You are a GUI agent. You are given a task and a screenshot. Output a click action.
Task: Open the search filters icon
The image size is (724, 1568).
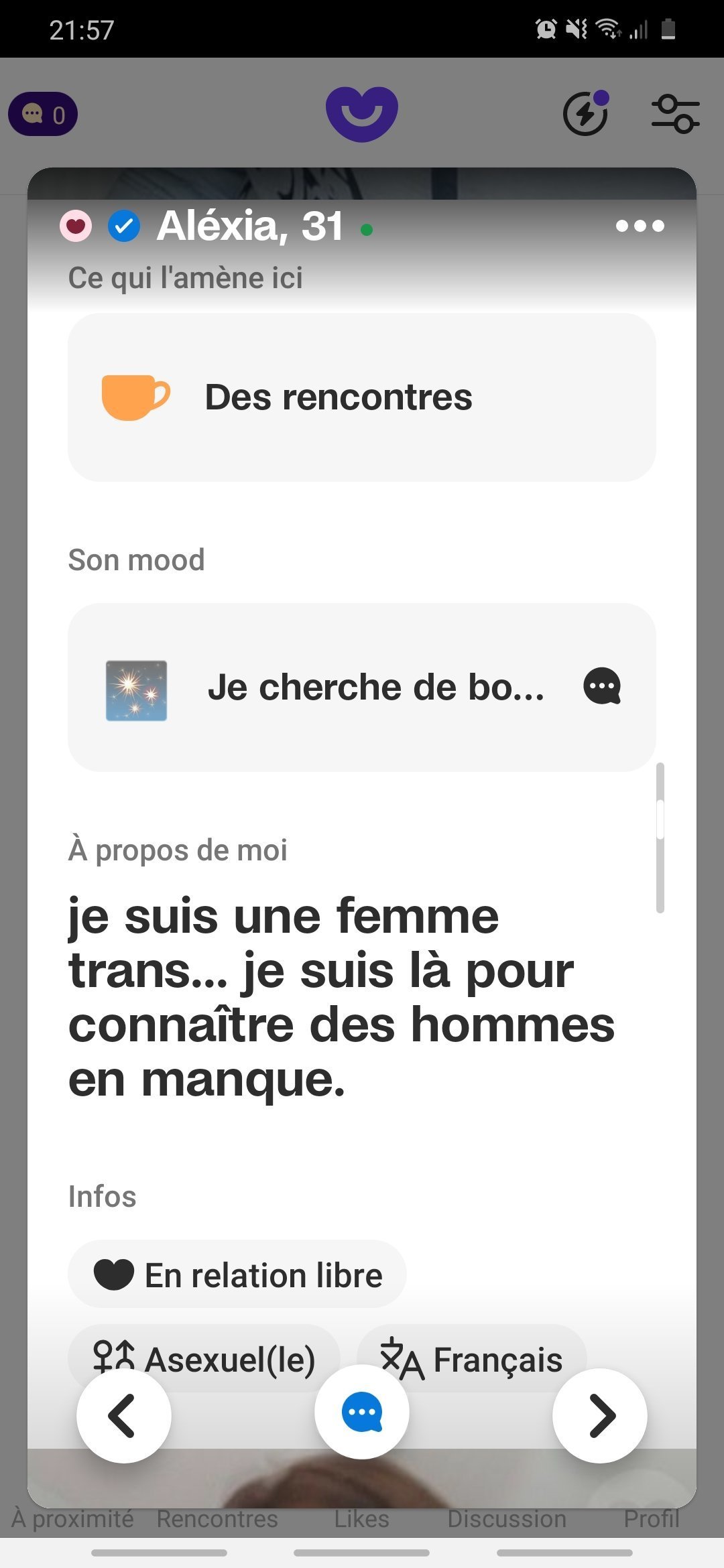pyautogui.click(x=676, y=115)
